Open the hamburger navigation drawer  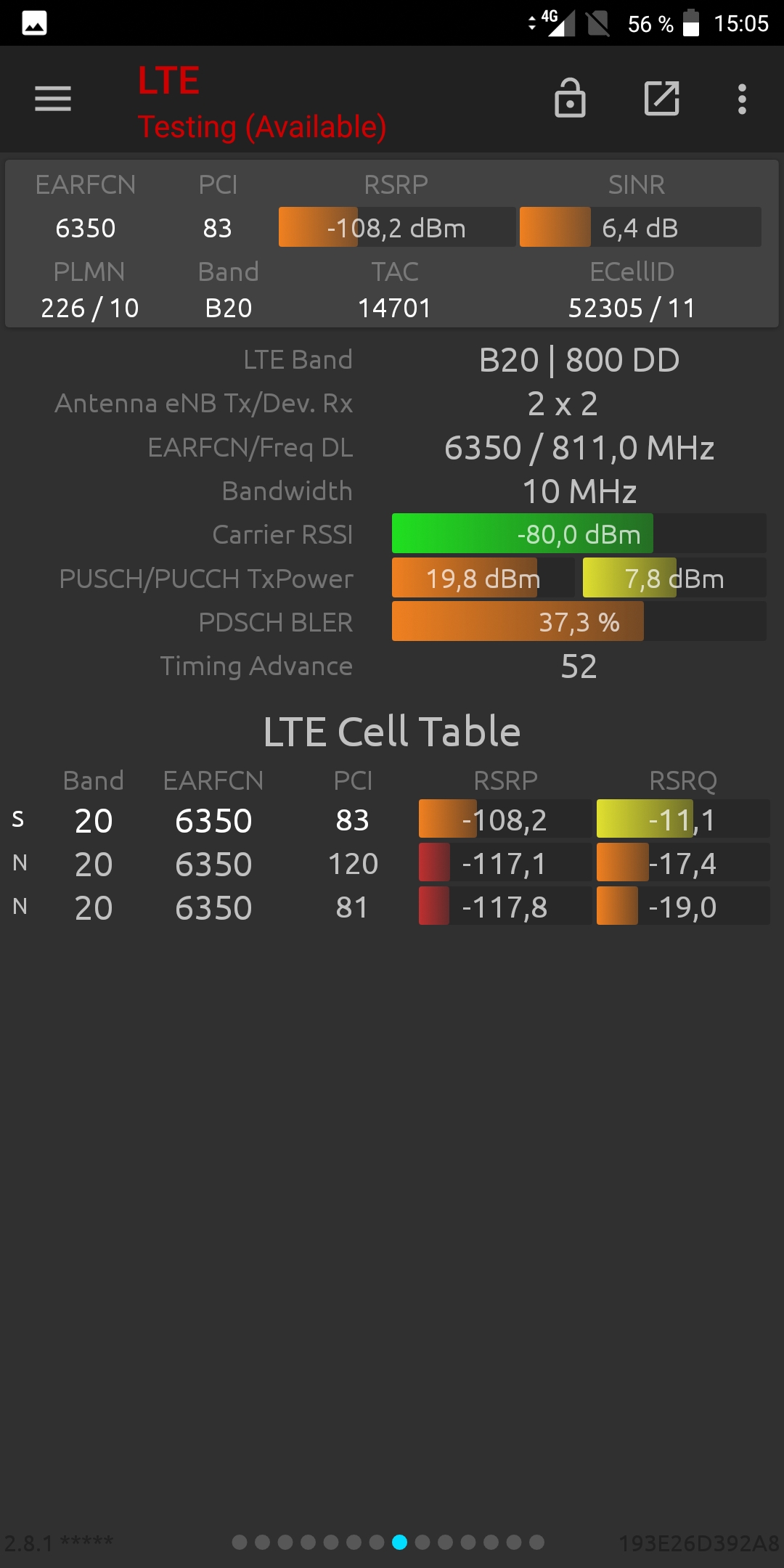[53, 99]
